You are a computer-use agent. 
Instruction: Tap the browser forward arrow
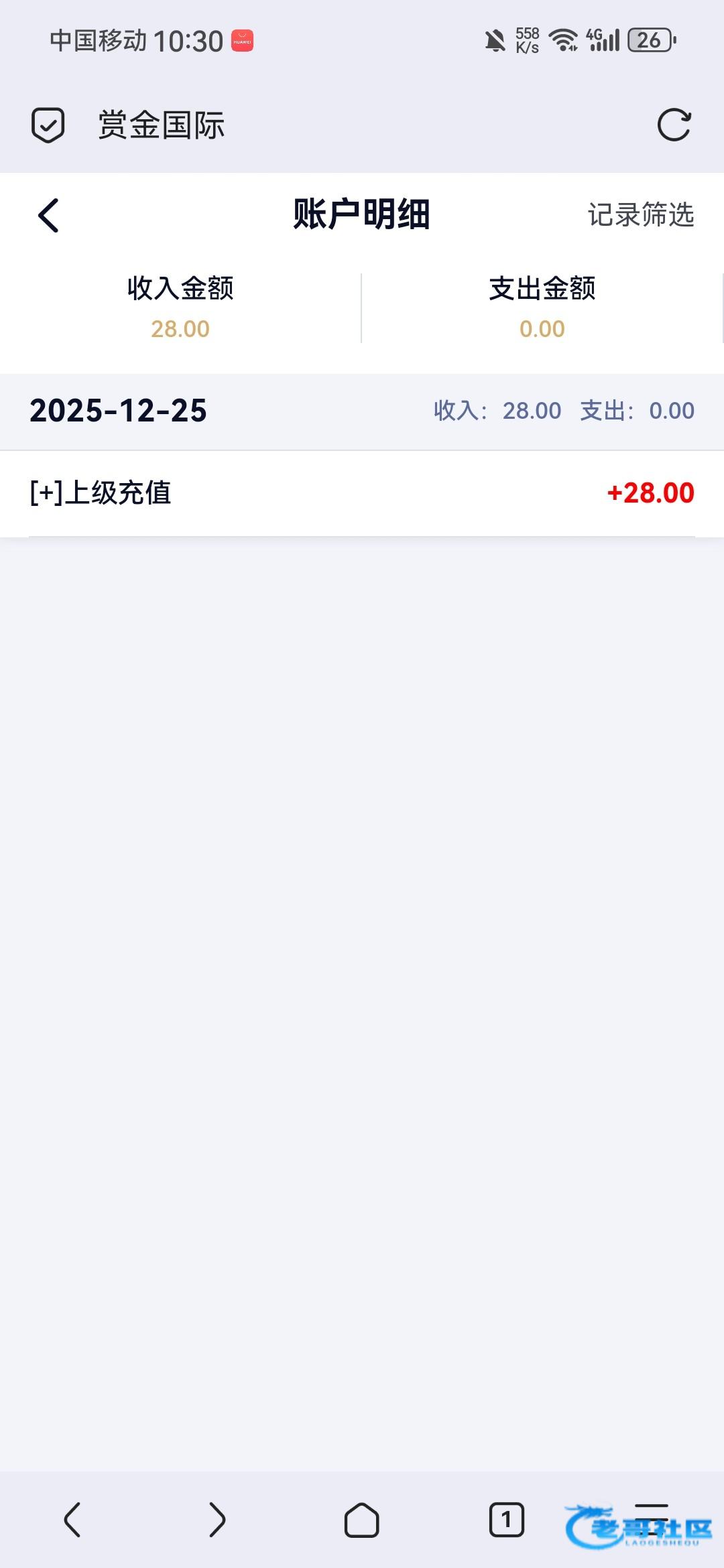click(217, 1519)
